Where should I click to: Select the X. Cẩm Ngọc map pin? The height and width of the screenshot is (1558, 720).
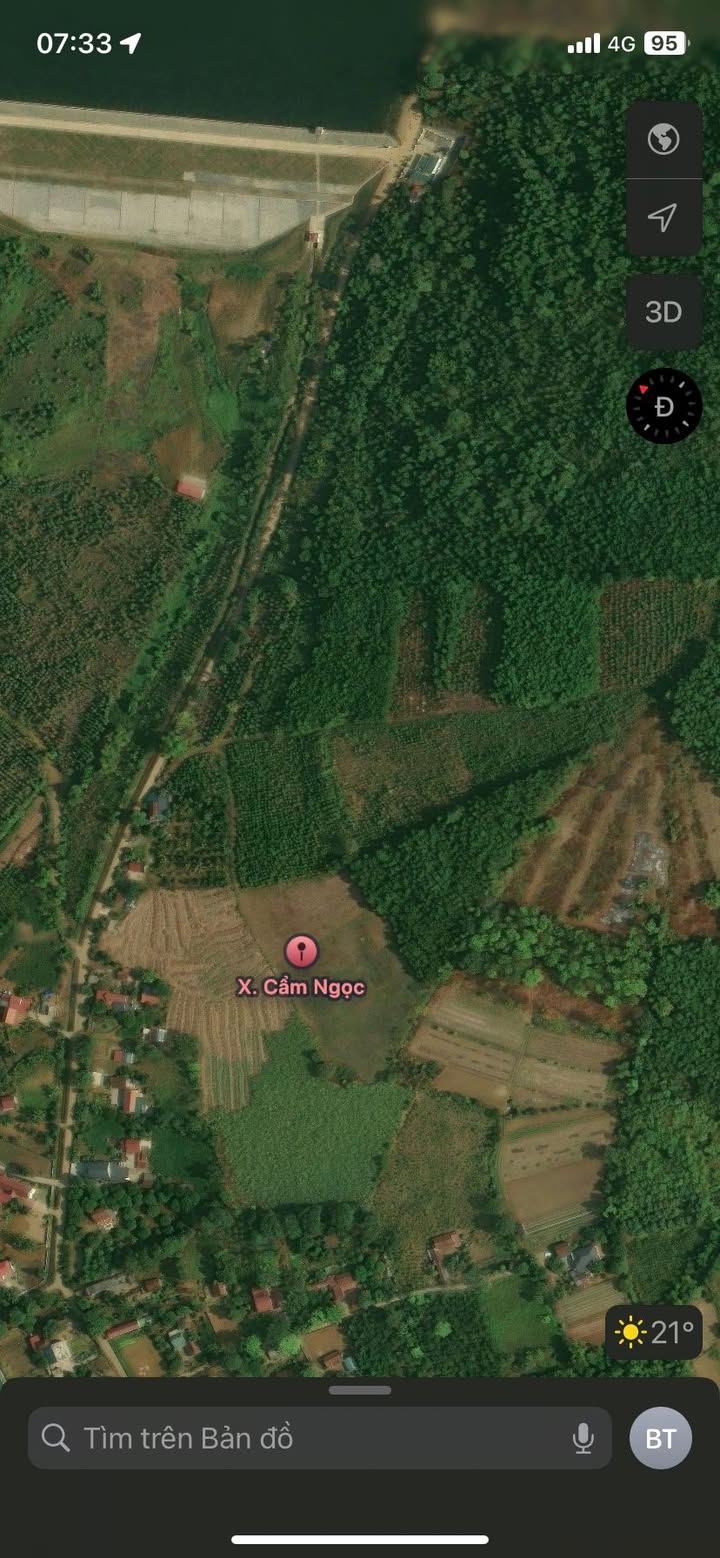[x=301, y=952]
